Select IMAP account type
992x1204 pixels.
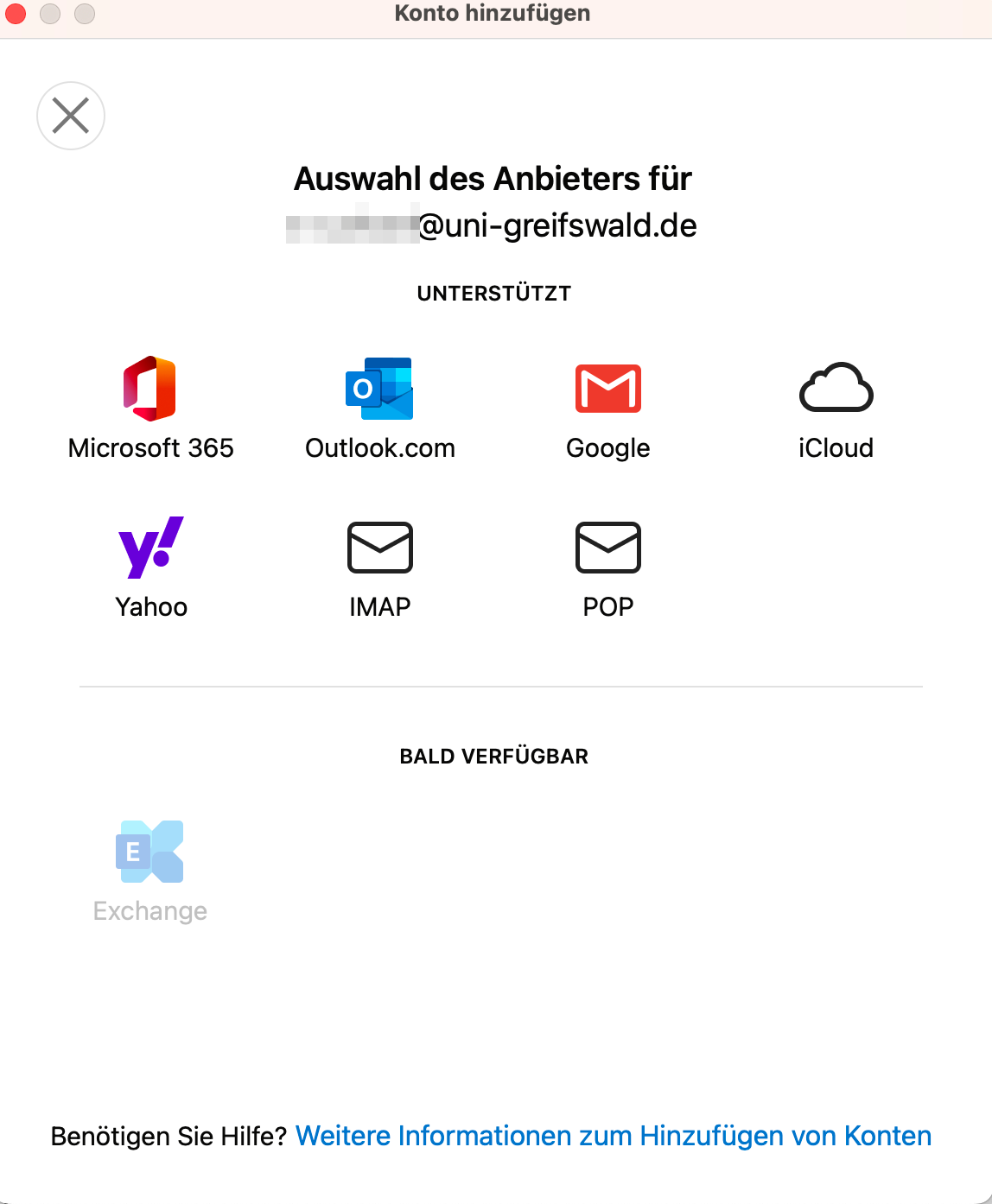click(379, 567)
